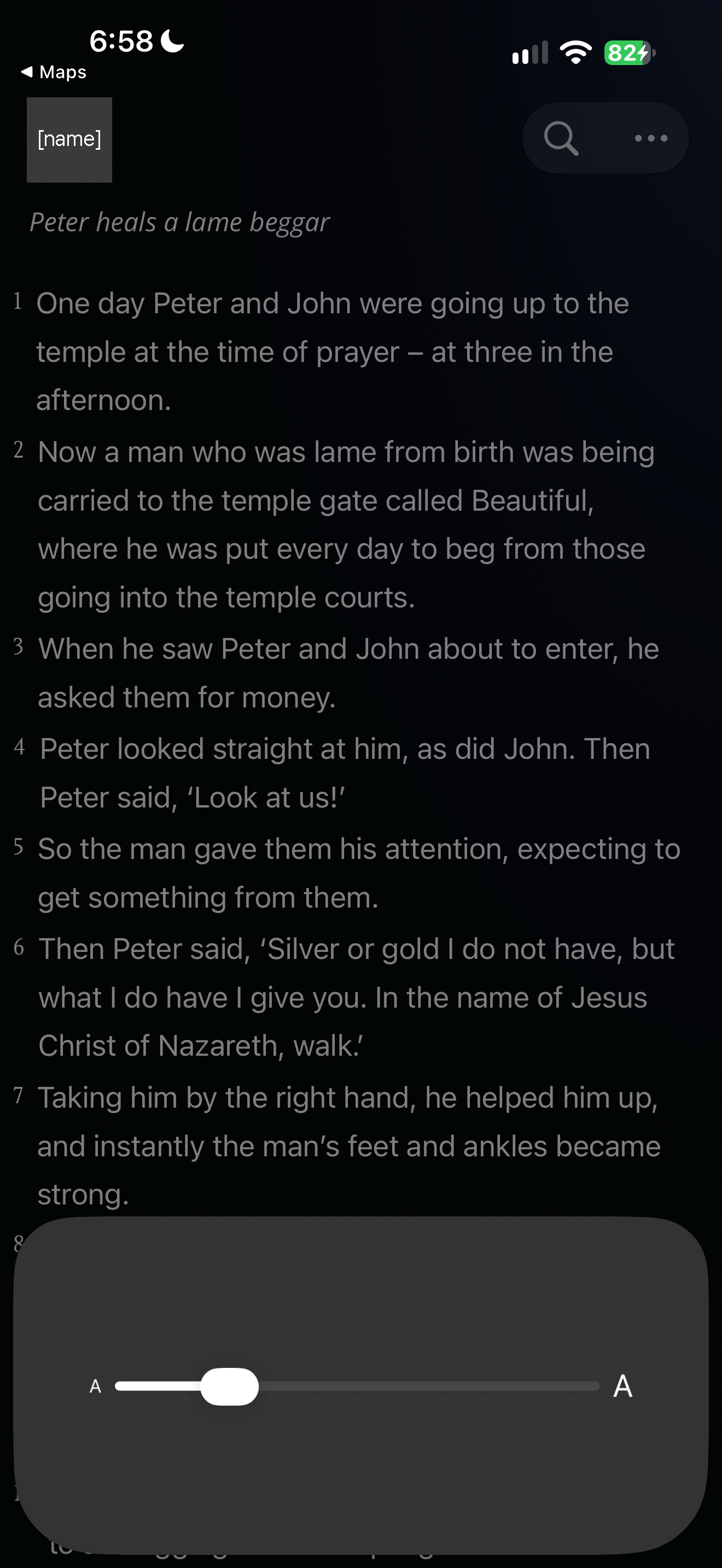Tap the font size slider track
This screenshot has height=1568, width=722.
pos(357,1386)
